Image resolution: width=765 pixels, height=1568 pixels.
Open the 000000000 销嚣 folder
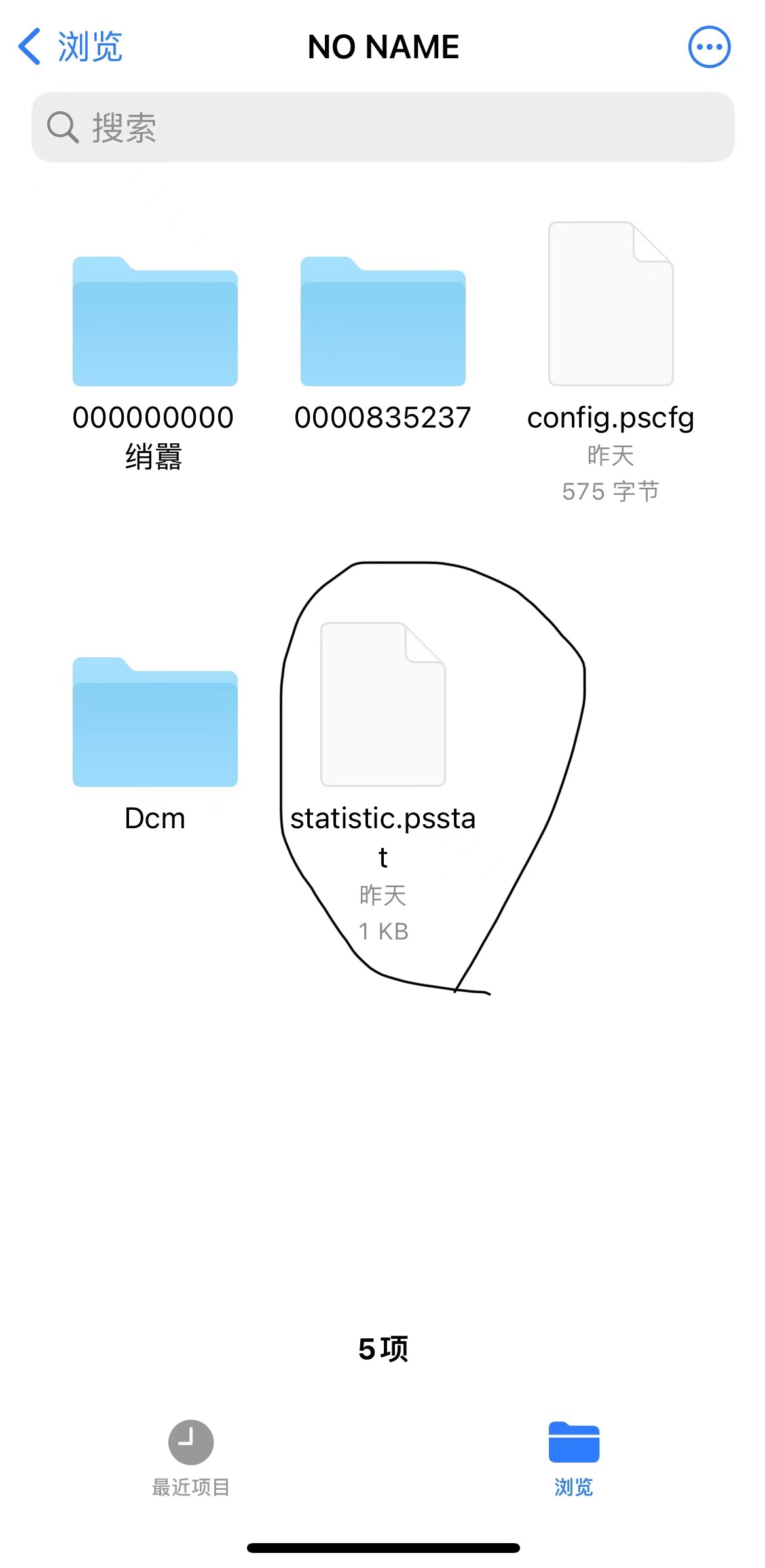coord(155,323)
